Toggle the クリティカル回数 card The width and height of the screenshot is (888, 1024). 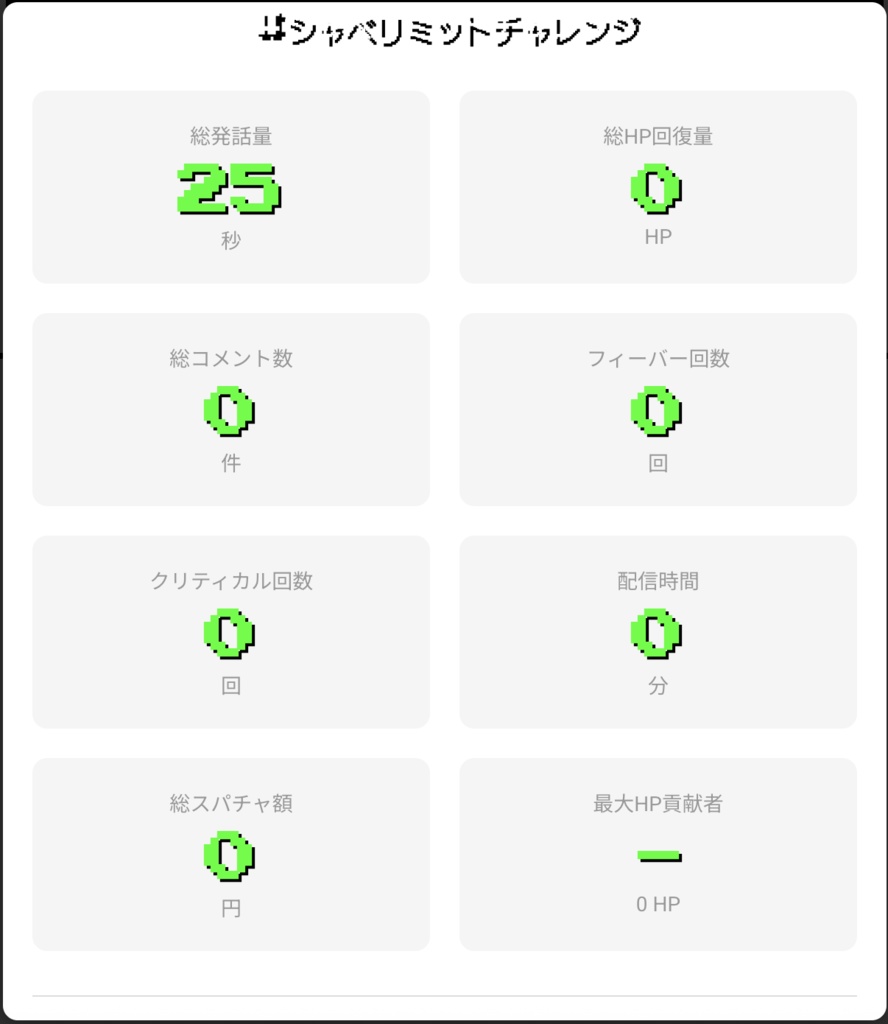(x=230, y=630)
